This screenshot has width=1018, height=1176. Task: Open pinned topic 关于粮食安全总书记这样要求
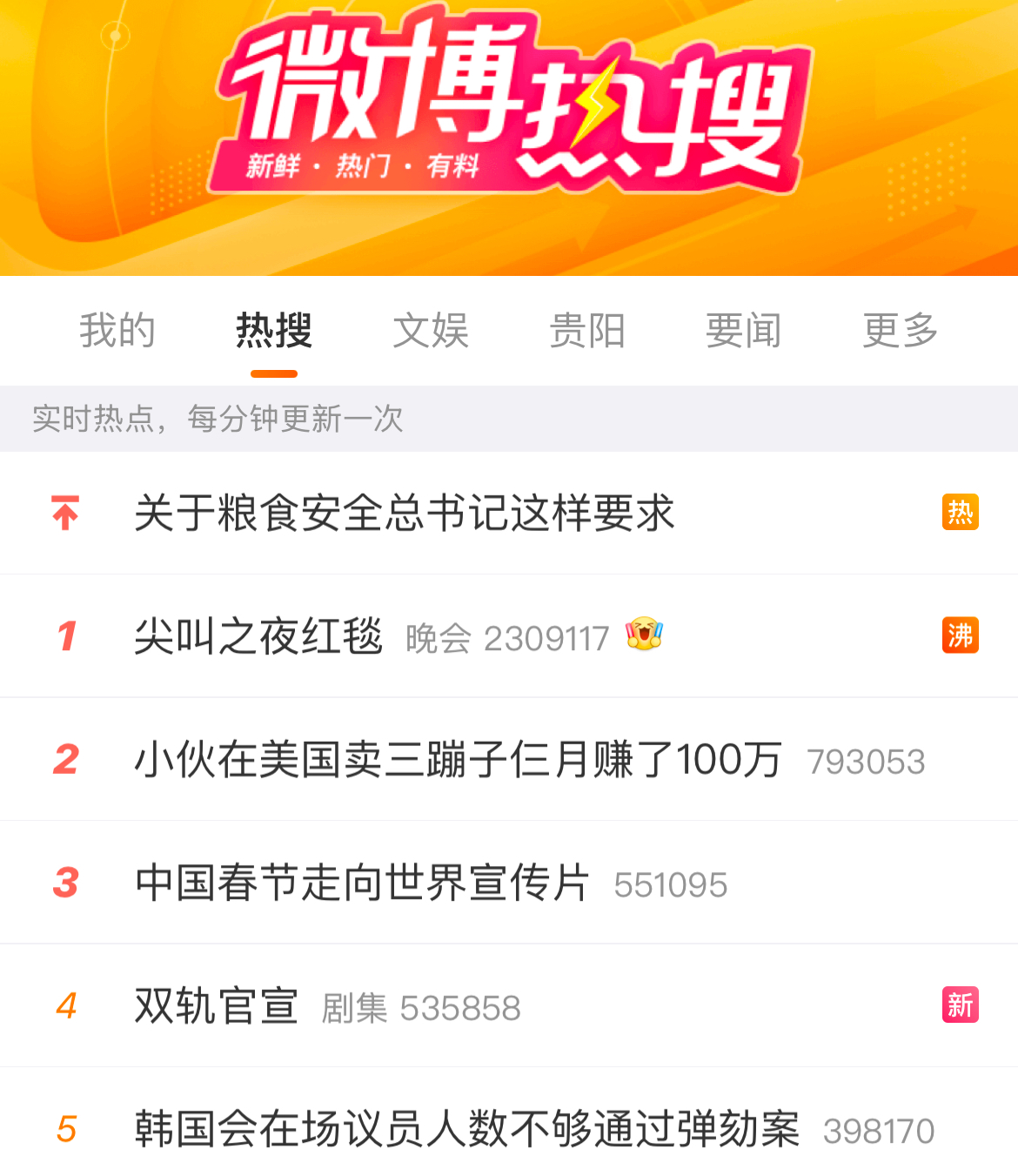(x=405, y=513)
